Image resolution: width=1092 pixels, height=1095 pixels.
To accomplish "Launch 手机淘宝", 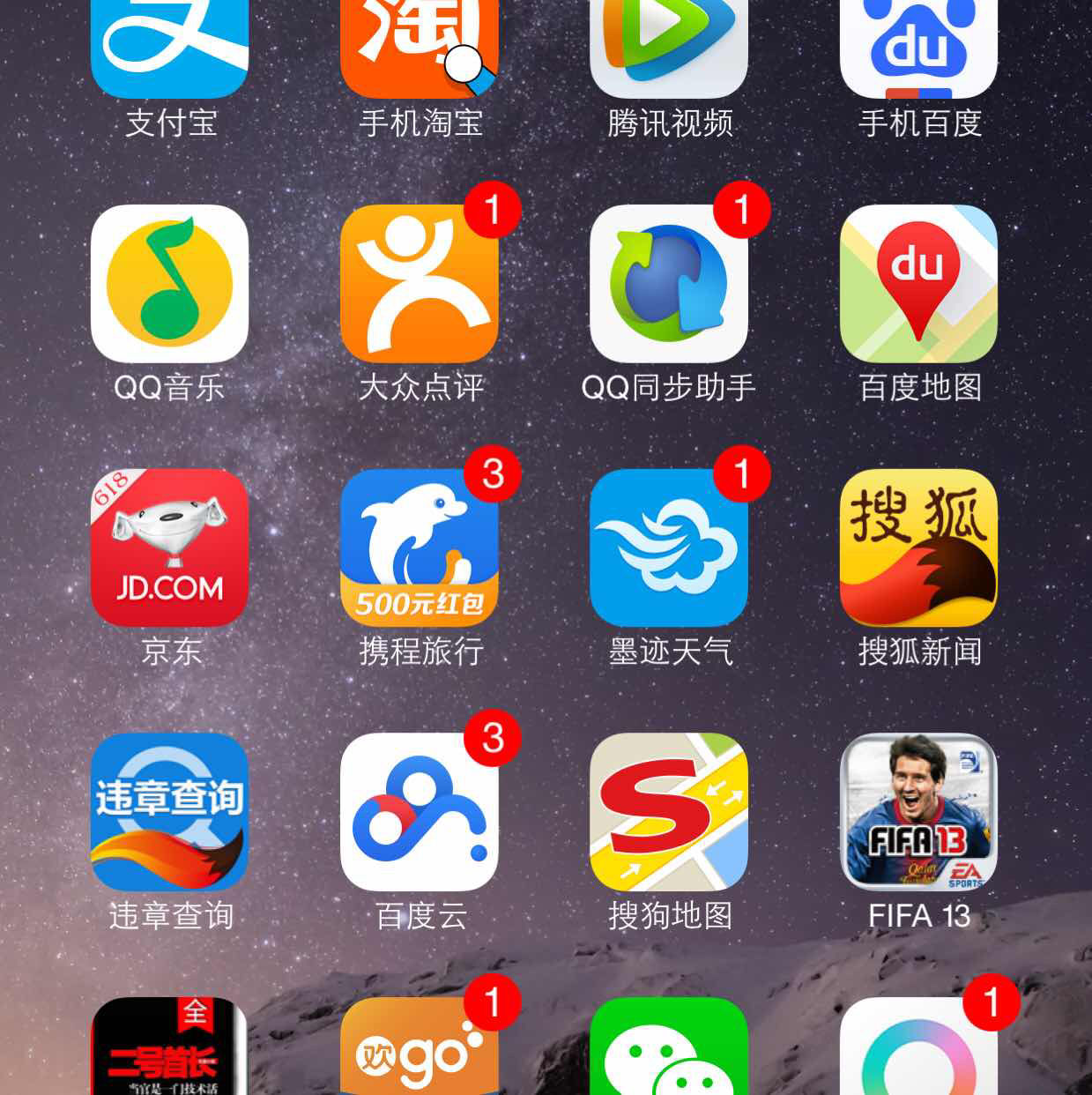I will [420, 44].
